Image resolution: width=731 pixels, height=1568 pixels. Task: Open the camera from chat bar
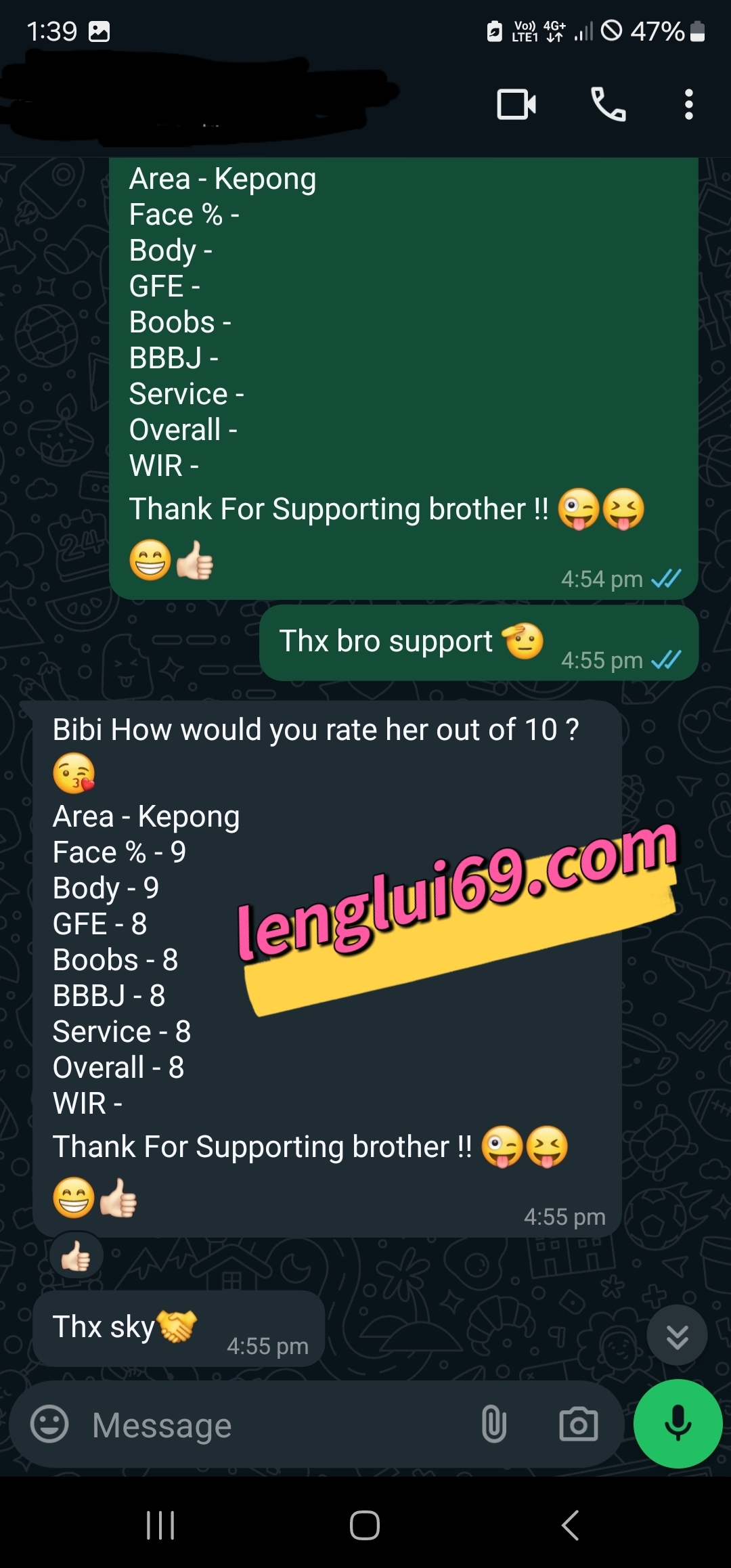[x=578, y=1424]
